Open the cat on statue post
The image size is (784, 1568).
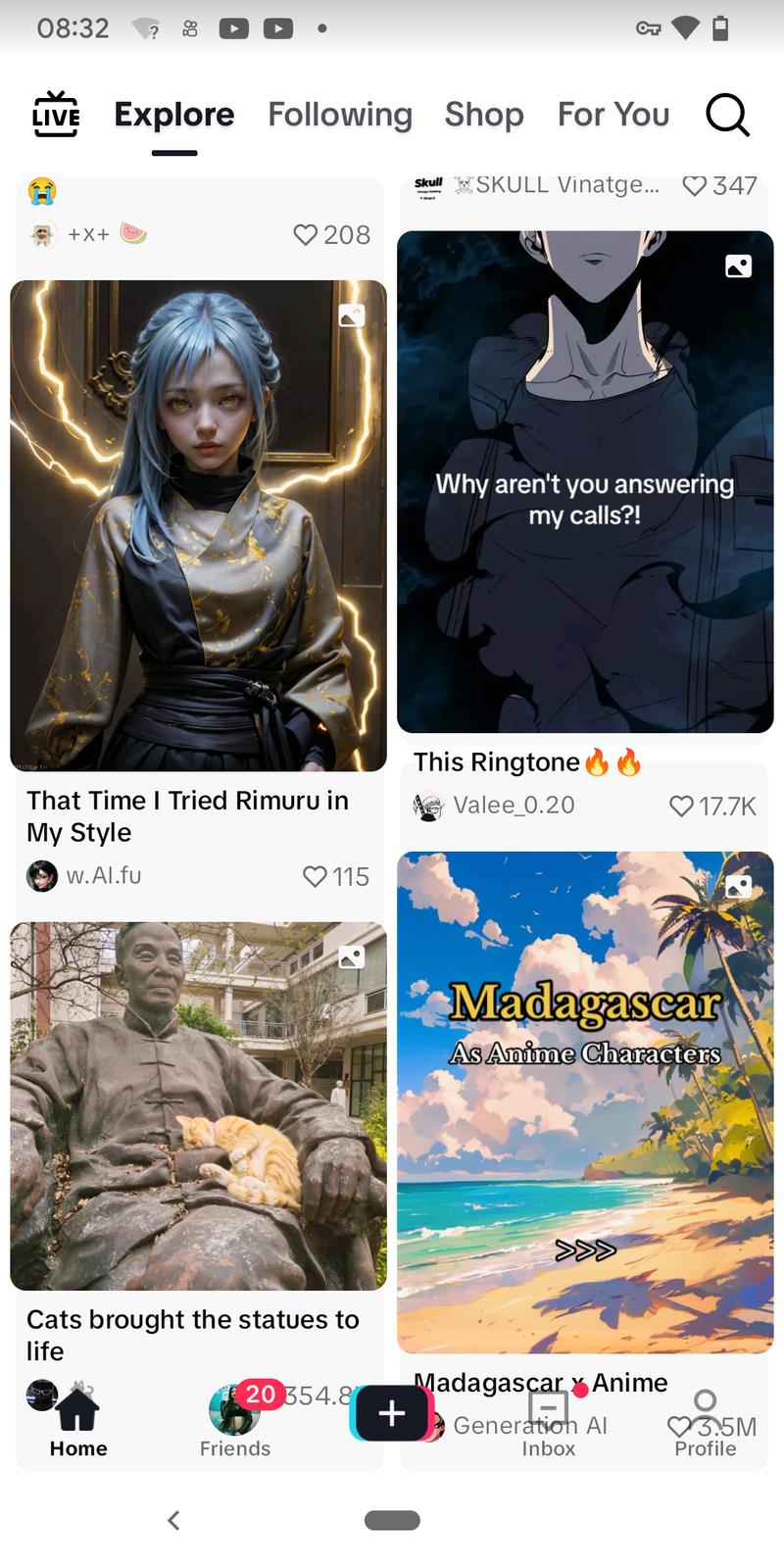(198, 1105)
